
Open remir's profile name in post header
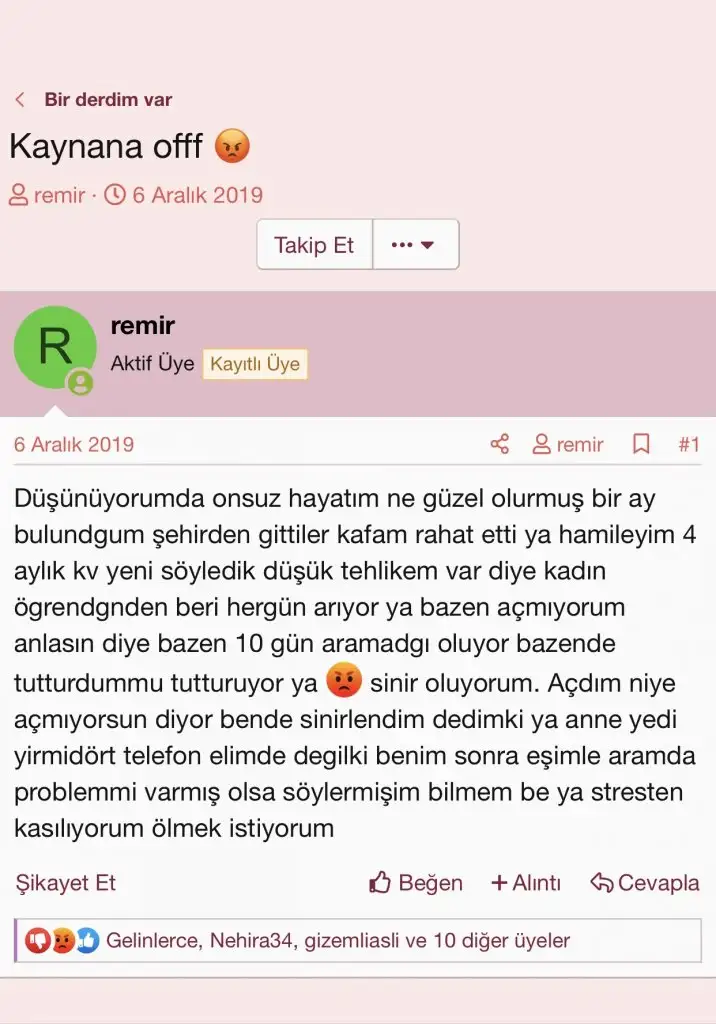[x=143, y=326]
